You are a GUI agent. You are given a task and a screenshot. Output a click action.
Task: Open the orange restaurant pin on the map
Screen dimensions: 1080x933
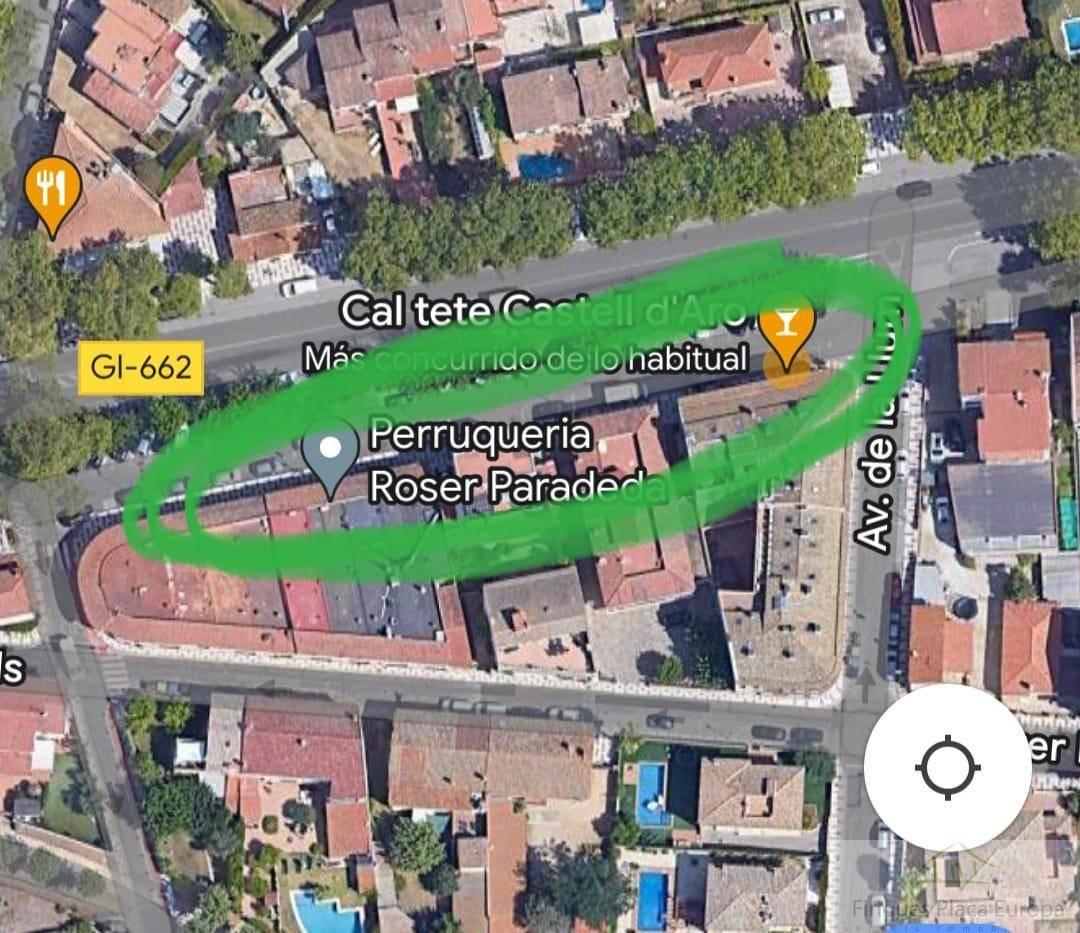click(x=52, y=189)
